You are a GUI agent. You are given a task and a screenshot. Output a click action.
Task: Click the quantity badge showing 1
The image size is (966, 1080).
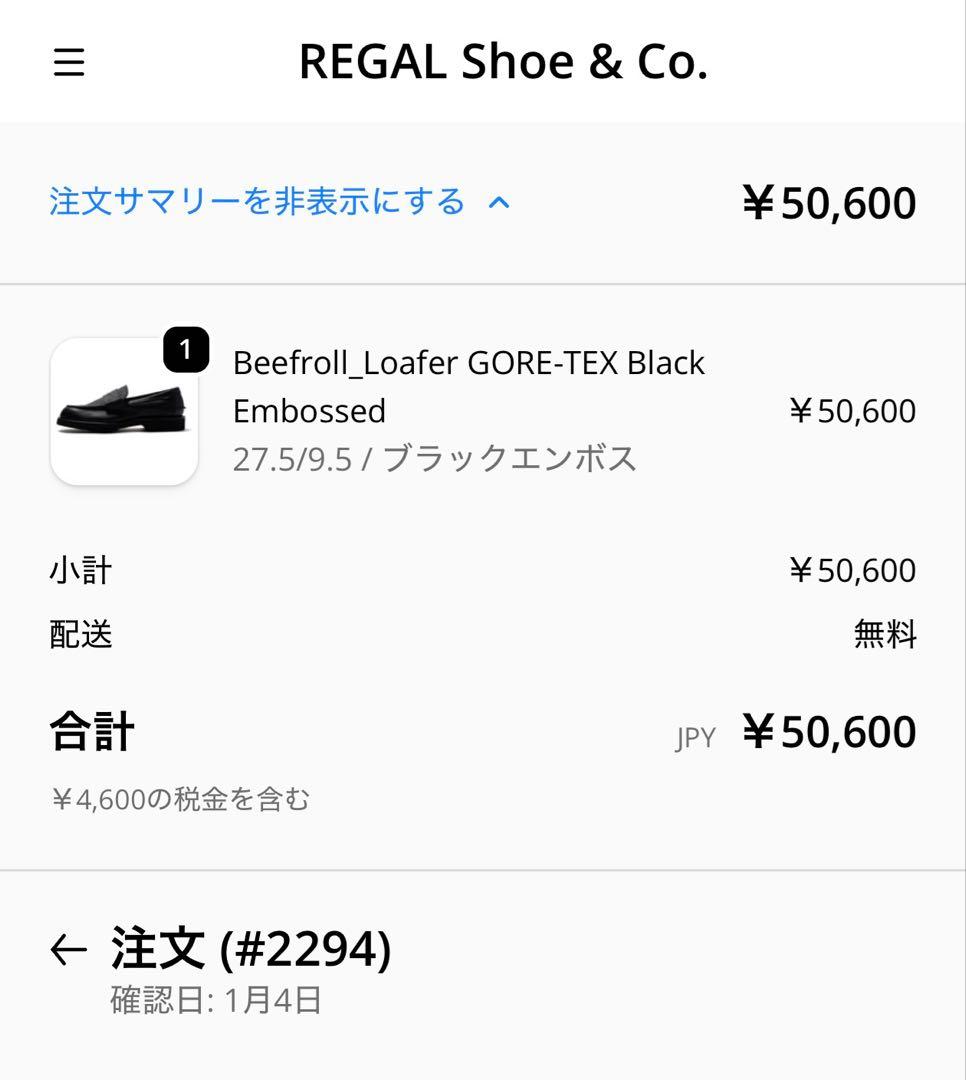pyautogui.click(x=185, y=348)
